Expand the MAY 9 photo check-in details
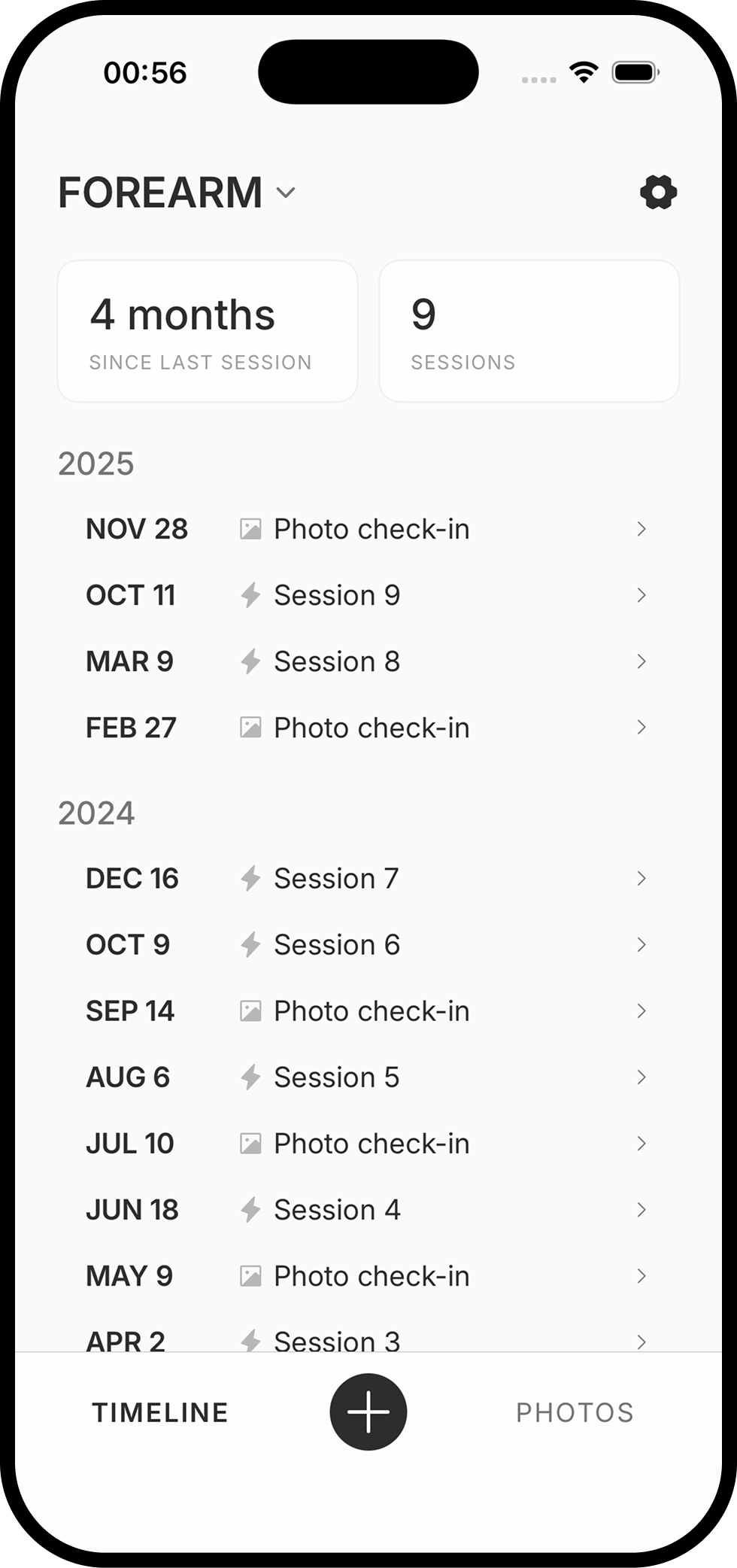This screenshot has width=737, height=1568. [641, 1275]
